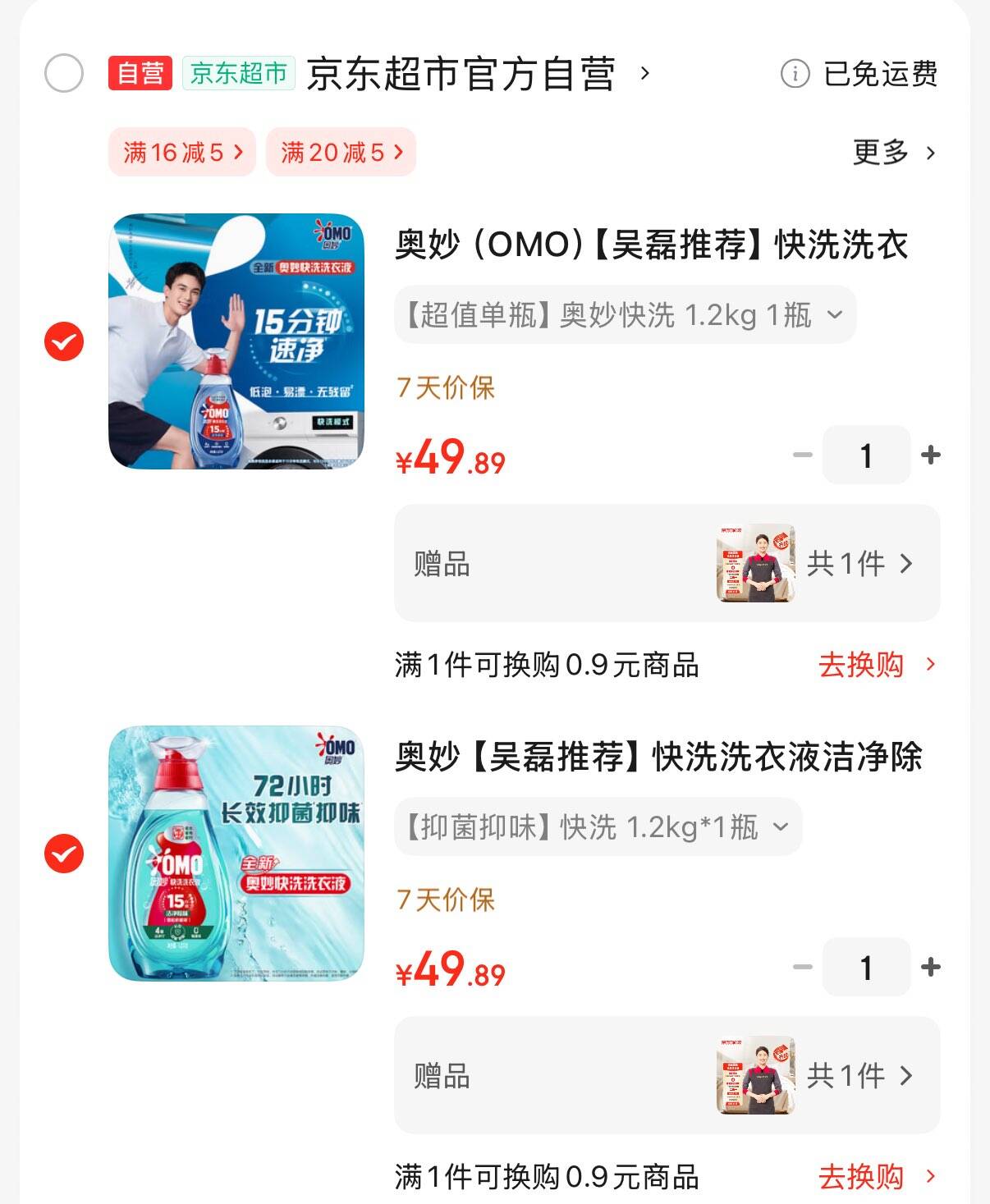This screenshot has height=1204, width=990.
Task: Change the 【抑菌抑味】快洗 1.2kg*1瓶 option
Action: 598,827
